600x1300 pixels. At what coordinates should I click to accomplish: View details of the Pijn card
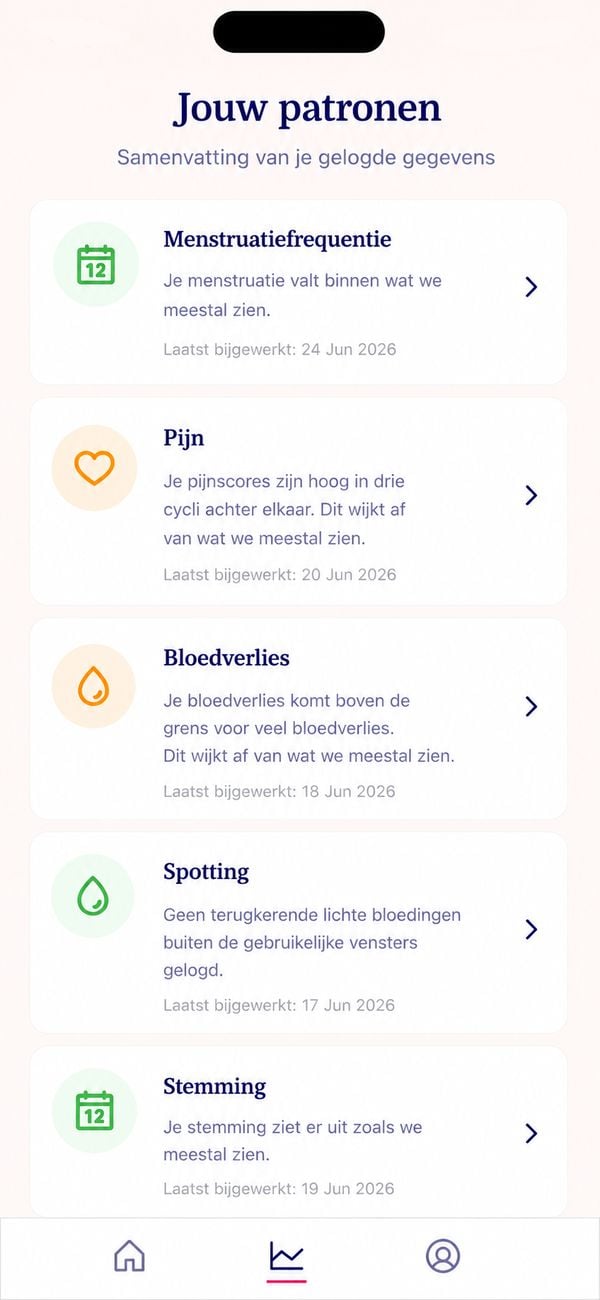(x=299, y=501)
